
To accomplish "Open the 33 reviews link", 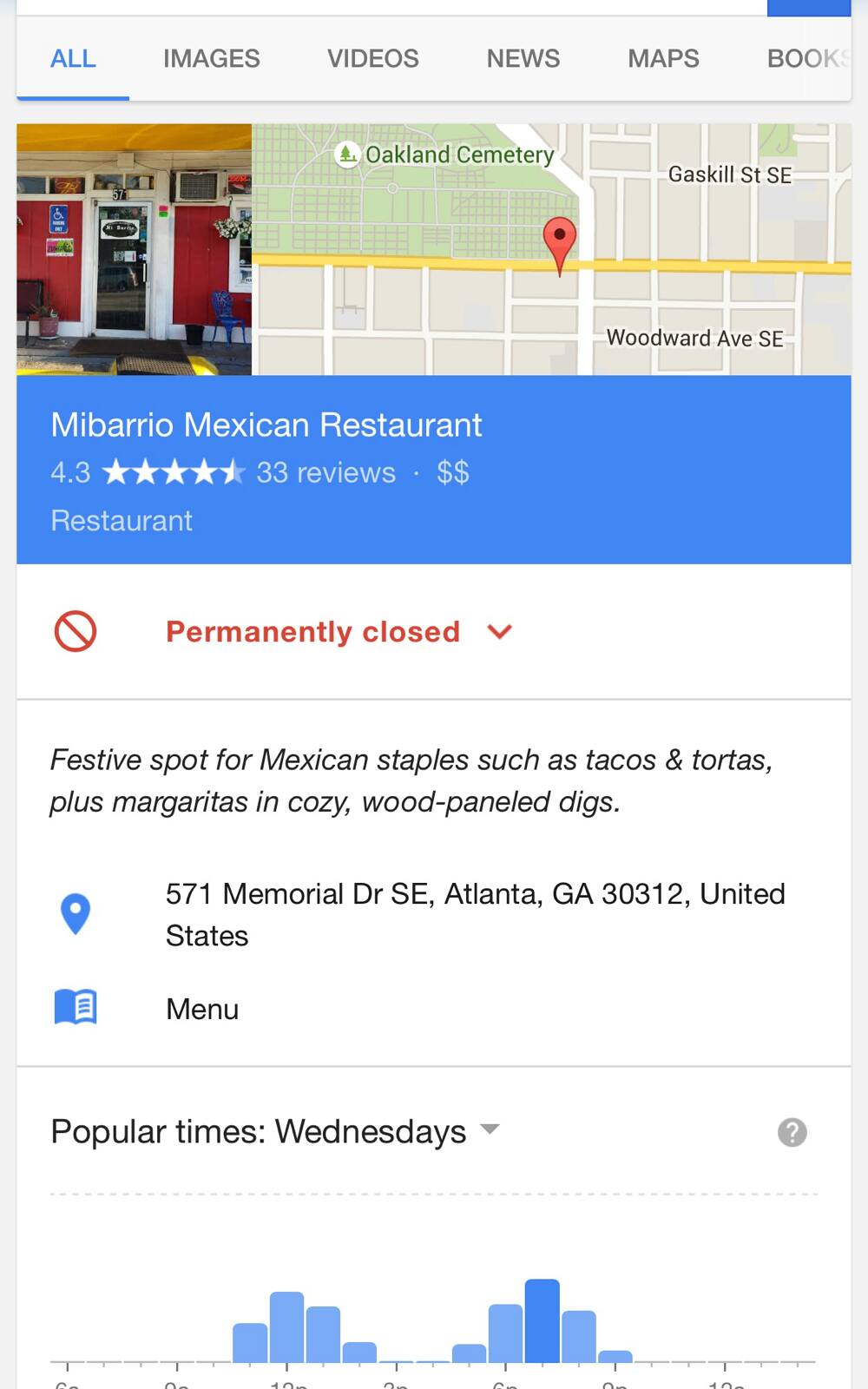I will [325, 472].
